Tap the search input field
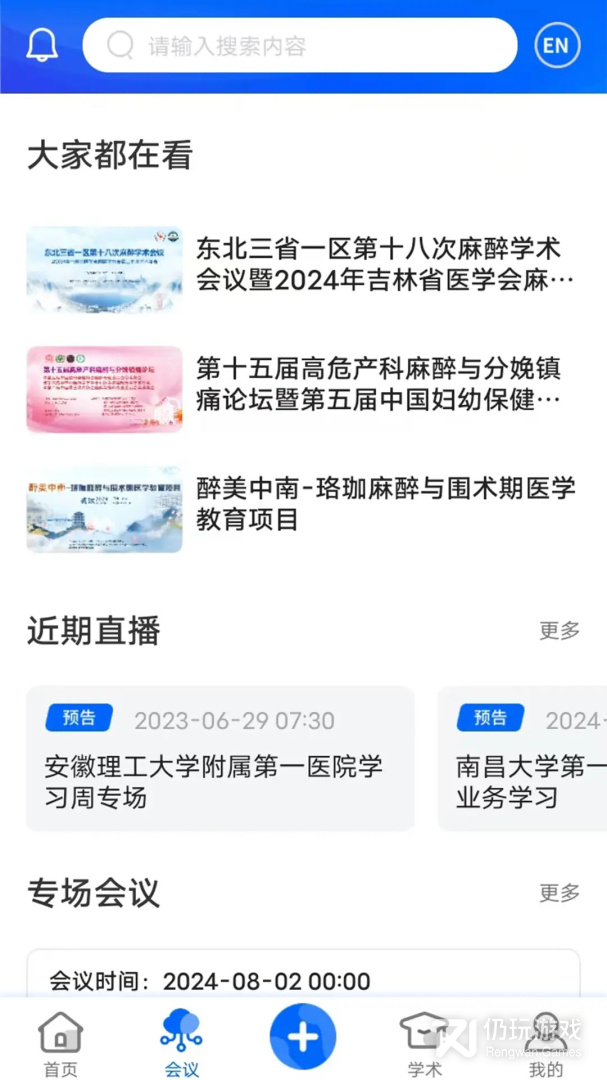607x1080 pixels. click(300, 46)
